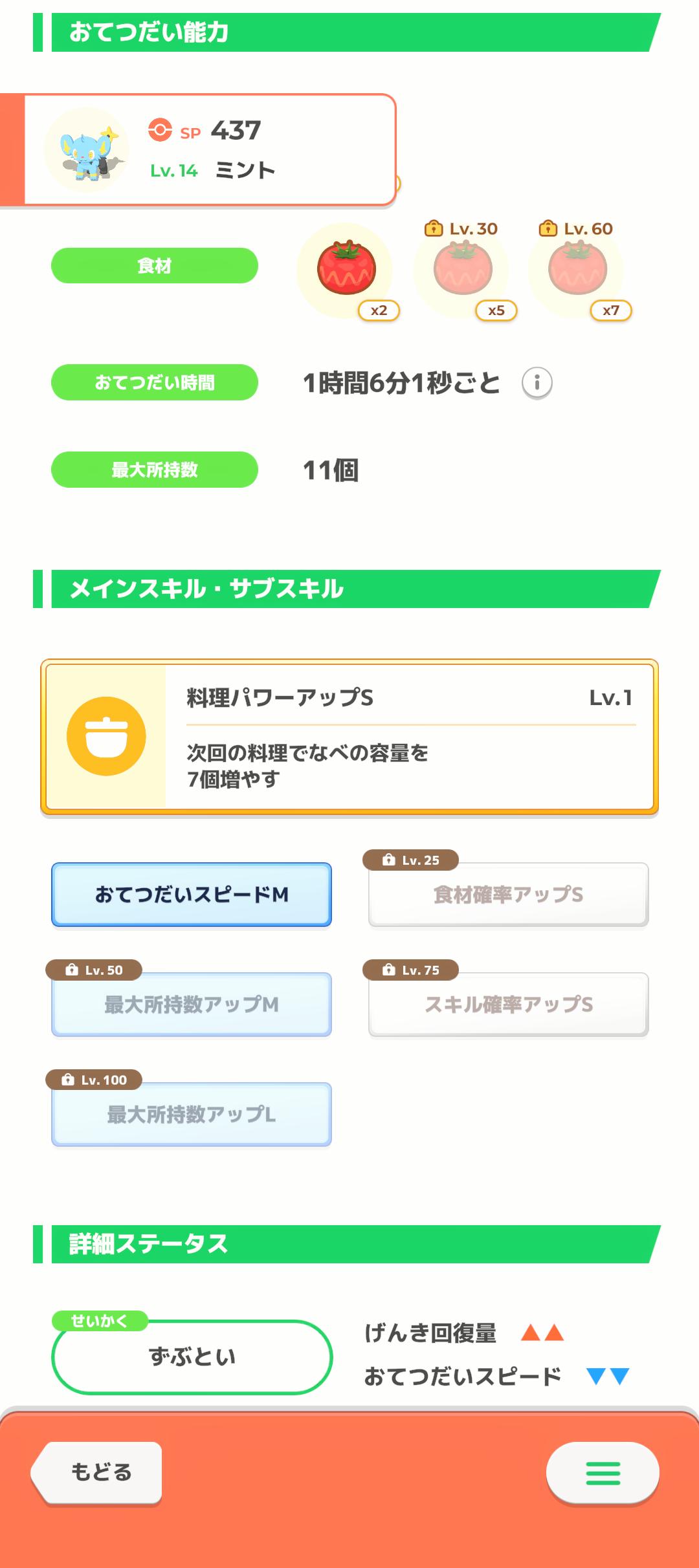Select the おてつだいスピードM sub skill

(x=192, y=895)
